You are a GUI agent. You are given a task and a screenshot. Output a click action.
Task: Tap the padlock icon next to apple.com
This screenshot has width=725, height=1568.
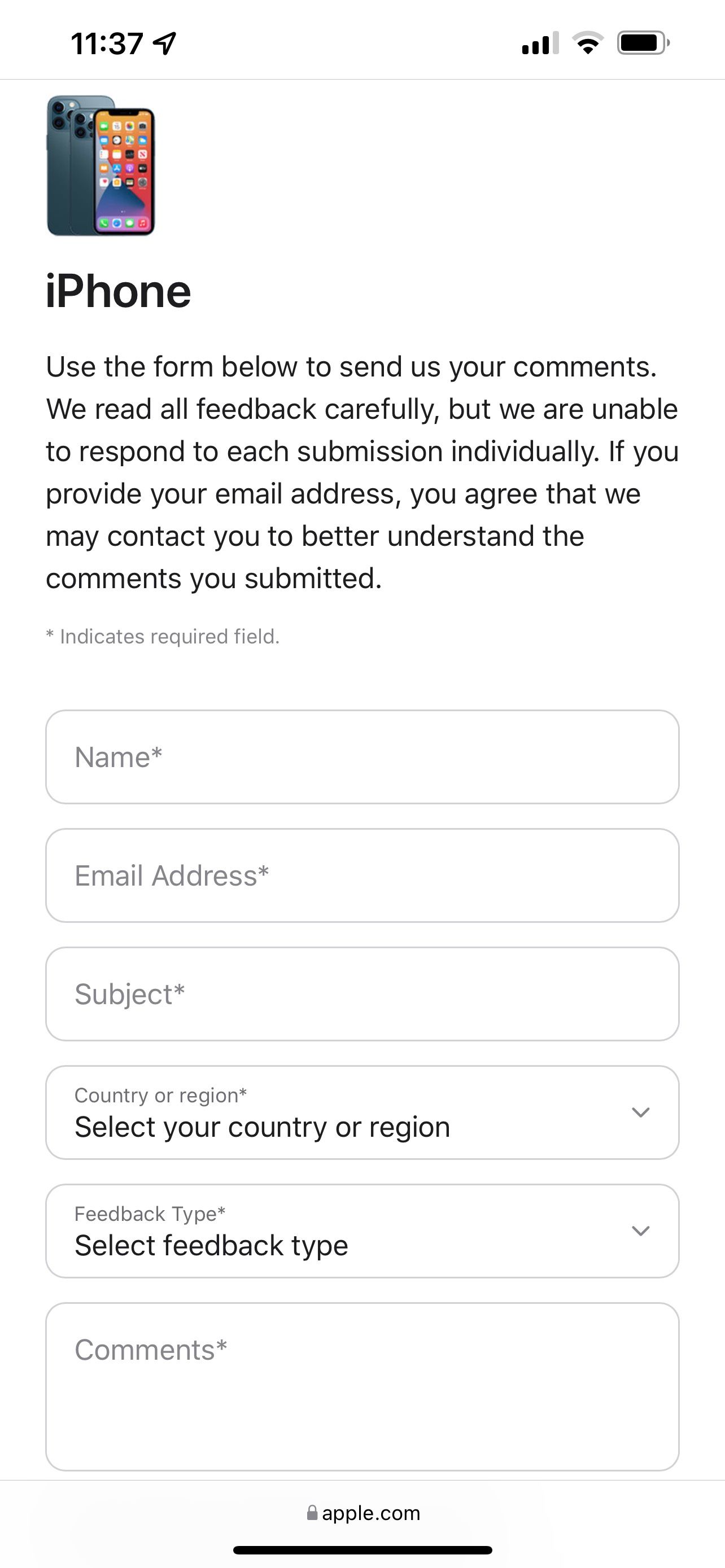click(312, 1513)
